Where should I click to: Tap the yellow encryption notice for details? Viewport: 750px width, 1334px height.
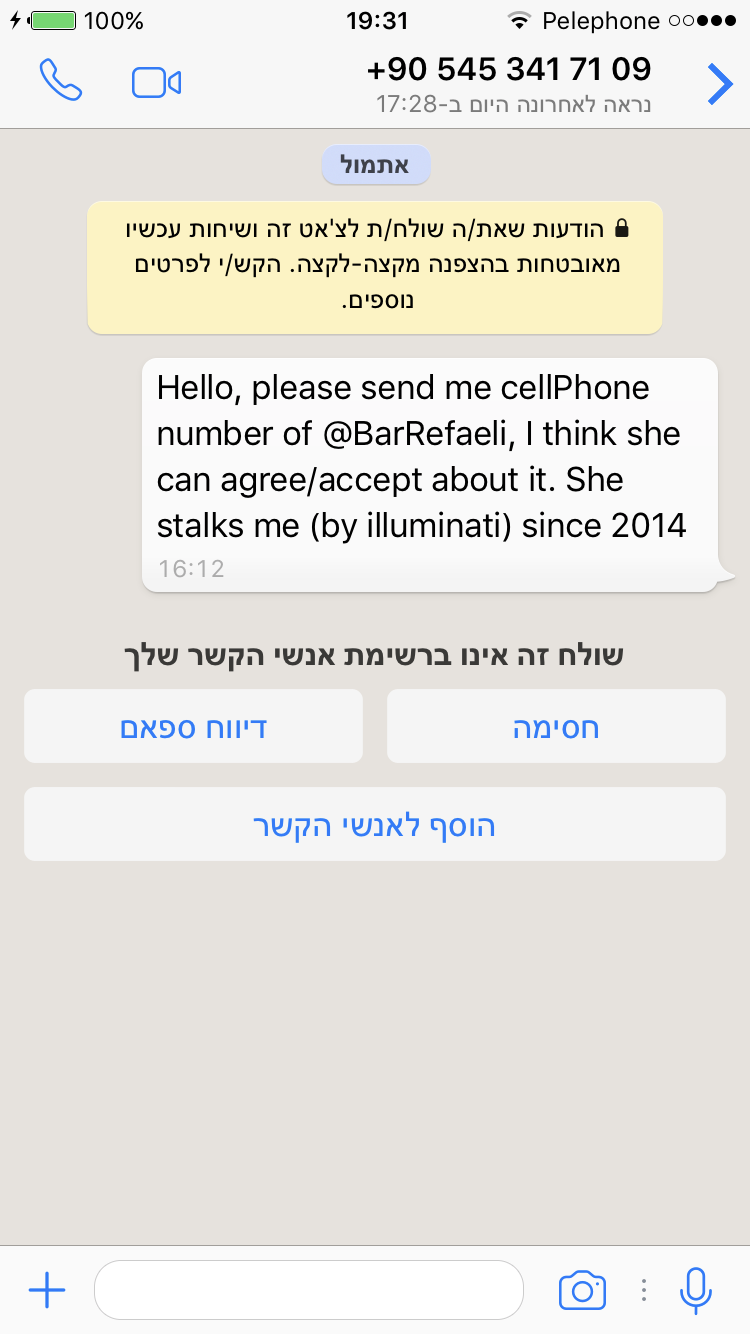coord(375,267)
